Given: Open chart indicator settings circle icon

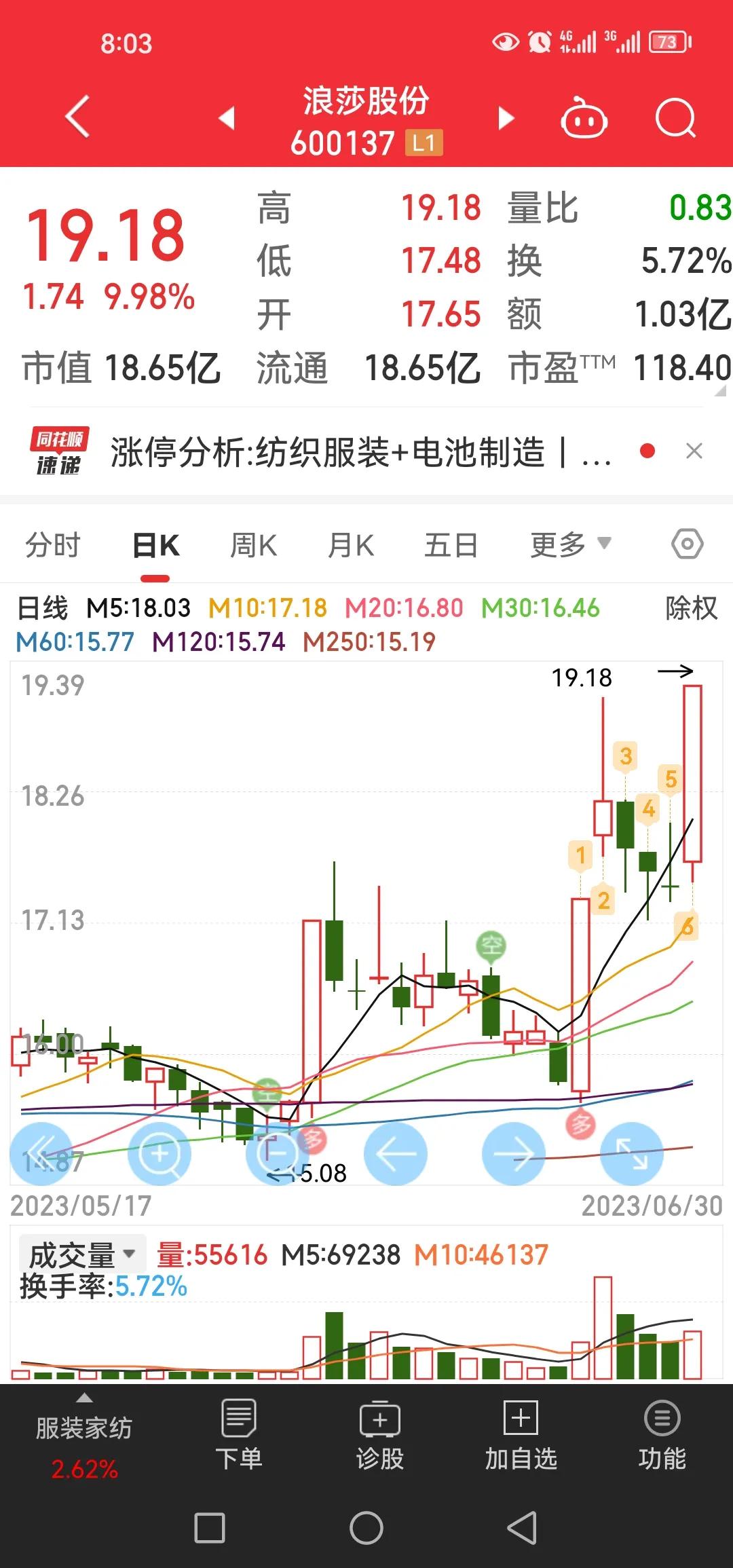Looking at the screenshot, I should (x=688, y=543).
